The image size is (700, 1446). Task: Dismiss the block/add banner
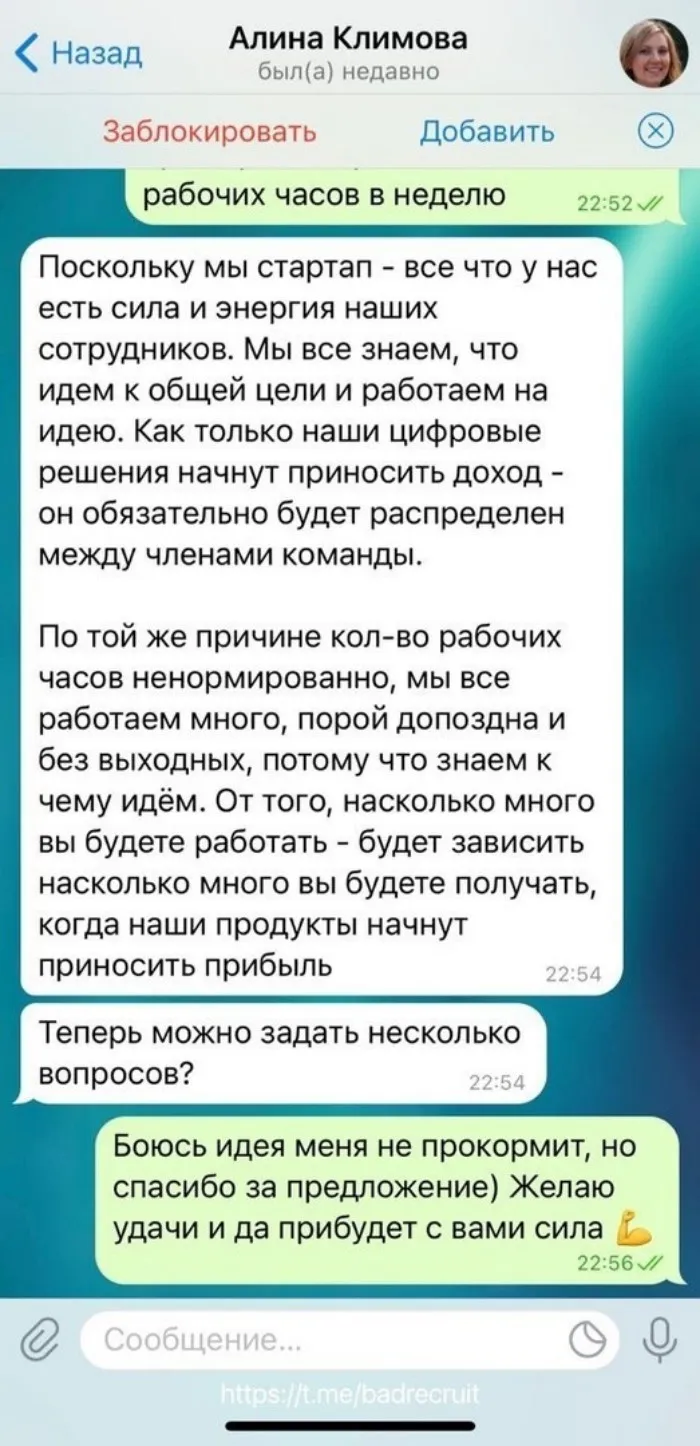654,132
